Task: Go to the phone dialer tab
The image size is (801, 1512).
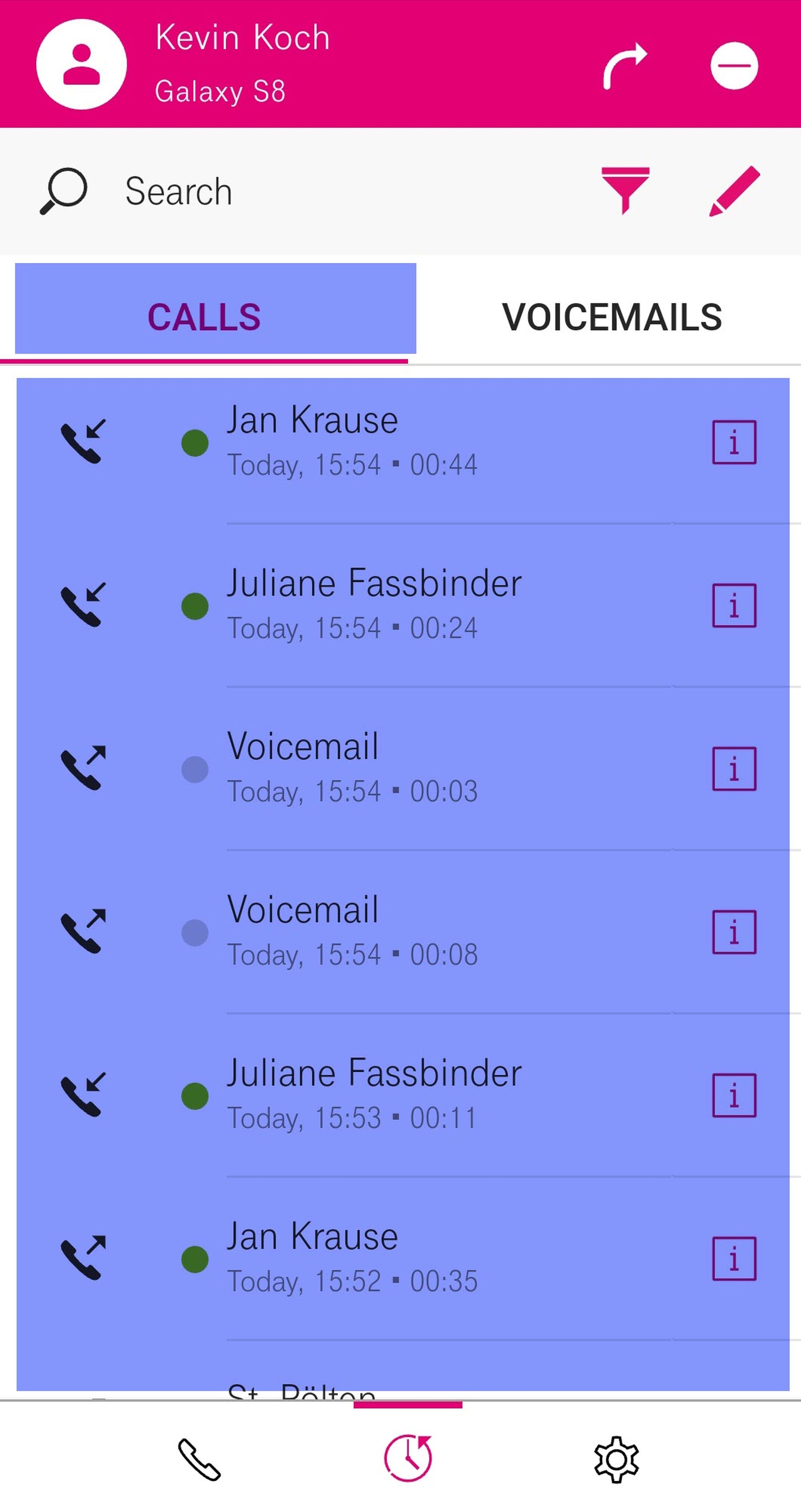Action: (x=199, y=1459)
